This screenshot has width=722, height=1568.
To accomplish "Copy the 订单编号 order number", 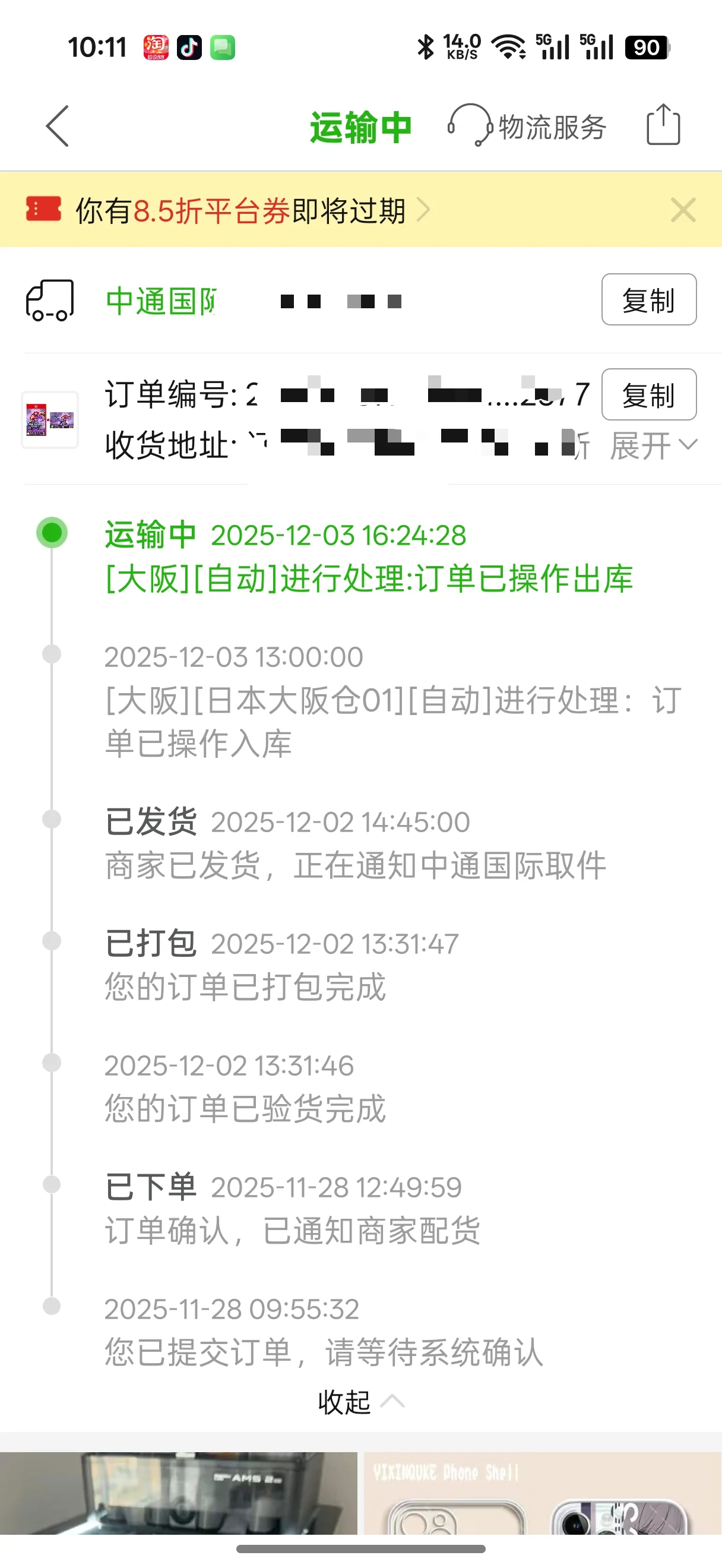I will [x=648, y=395].
